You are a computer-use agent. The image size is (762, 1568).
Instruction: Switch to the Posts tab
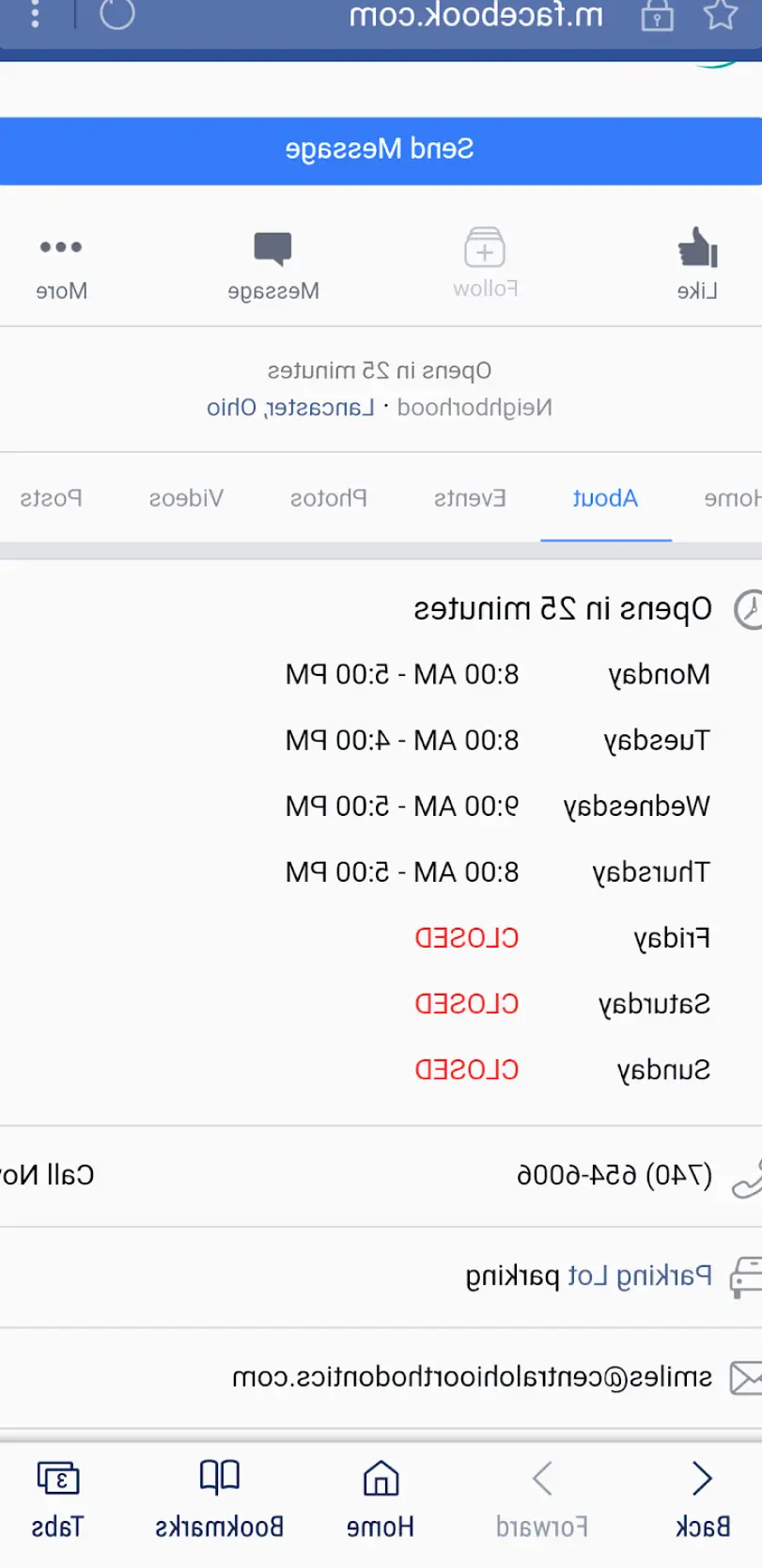(51, 497)
